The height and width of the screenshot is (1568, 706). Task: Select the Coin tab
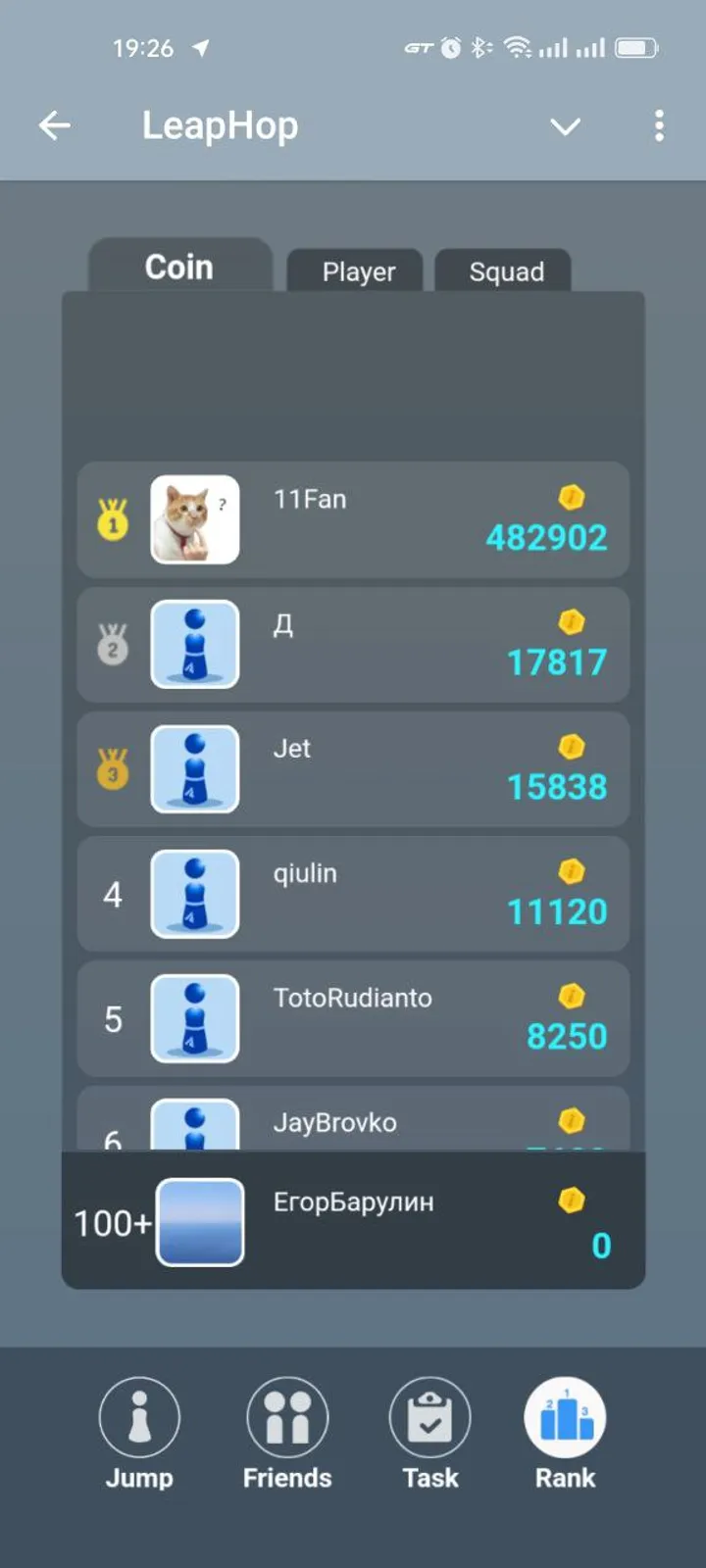pos(178,266)
